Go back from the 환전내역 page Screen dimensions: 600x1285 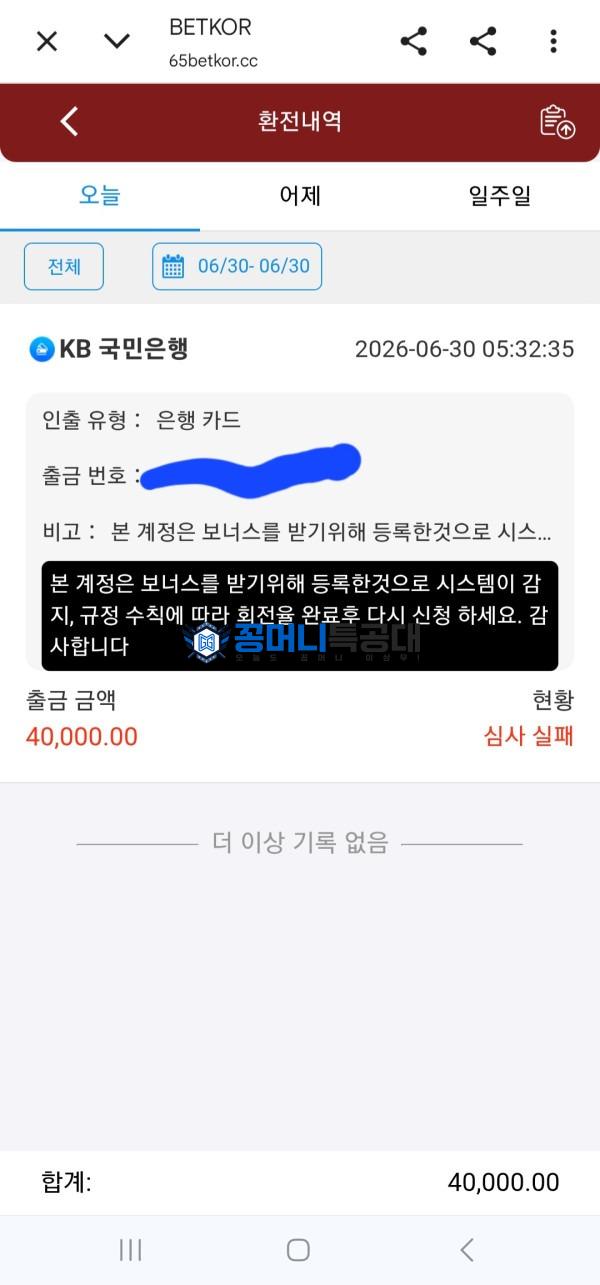[x=69, y=121]
